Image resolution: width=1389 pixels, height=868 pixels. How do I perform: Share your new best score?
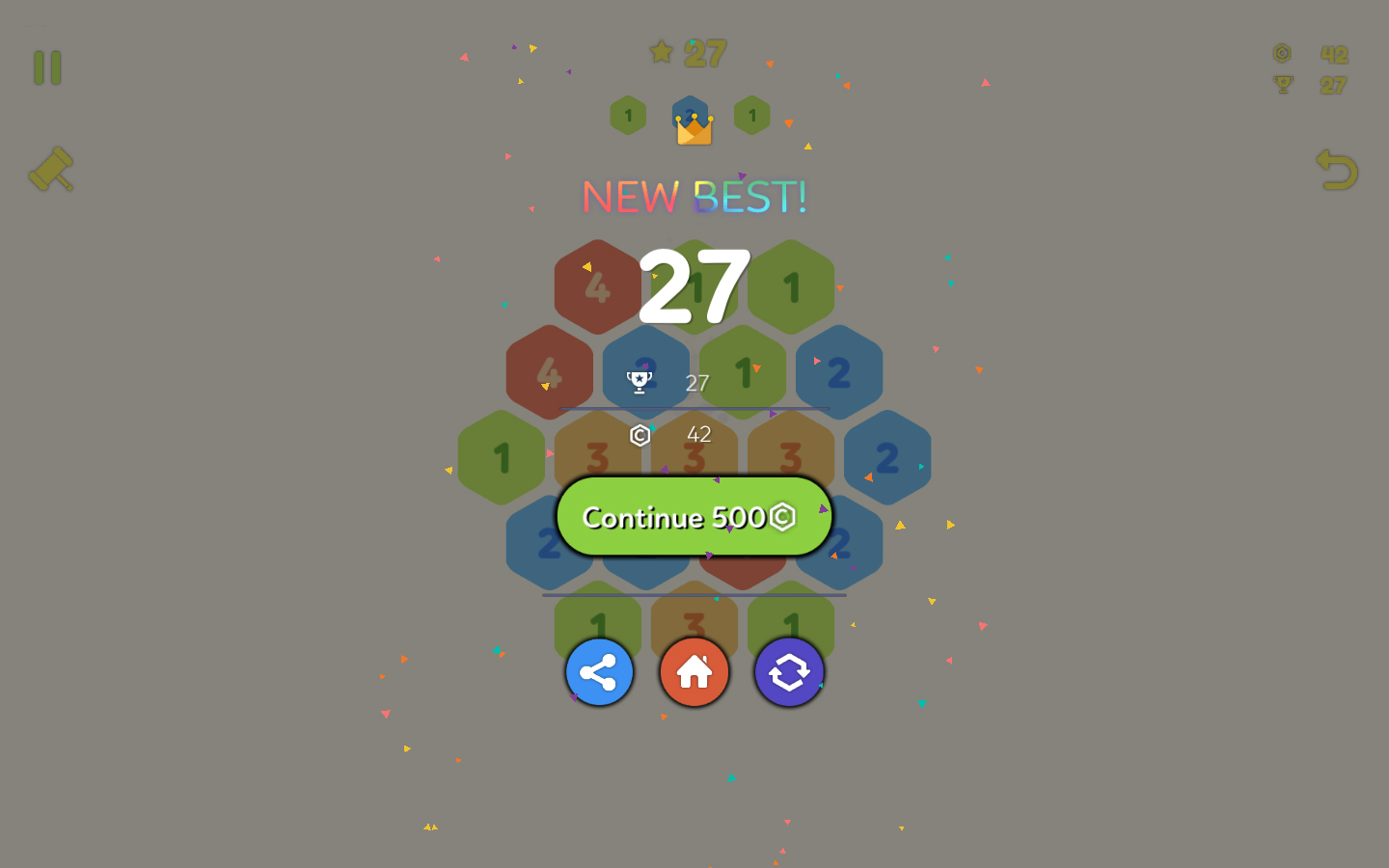click(x=599, y=672)
